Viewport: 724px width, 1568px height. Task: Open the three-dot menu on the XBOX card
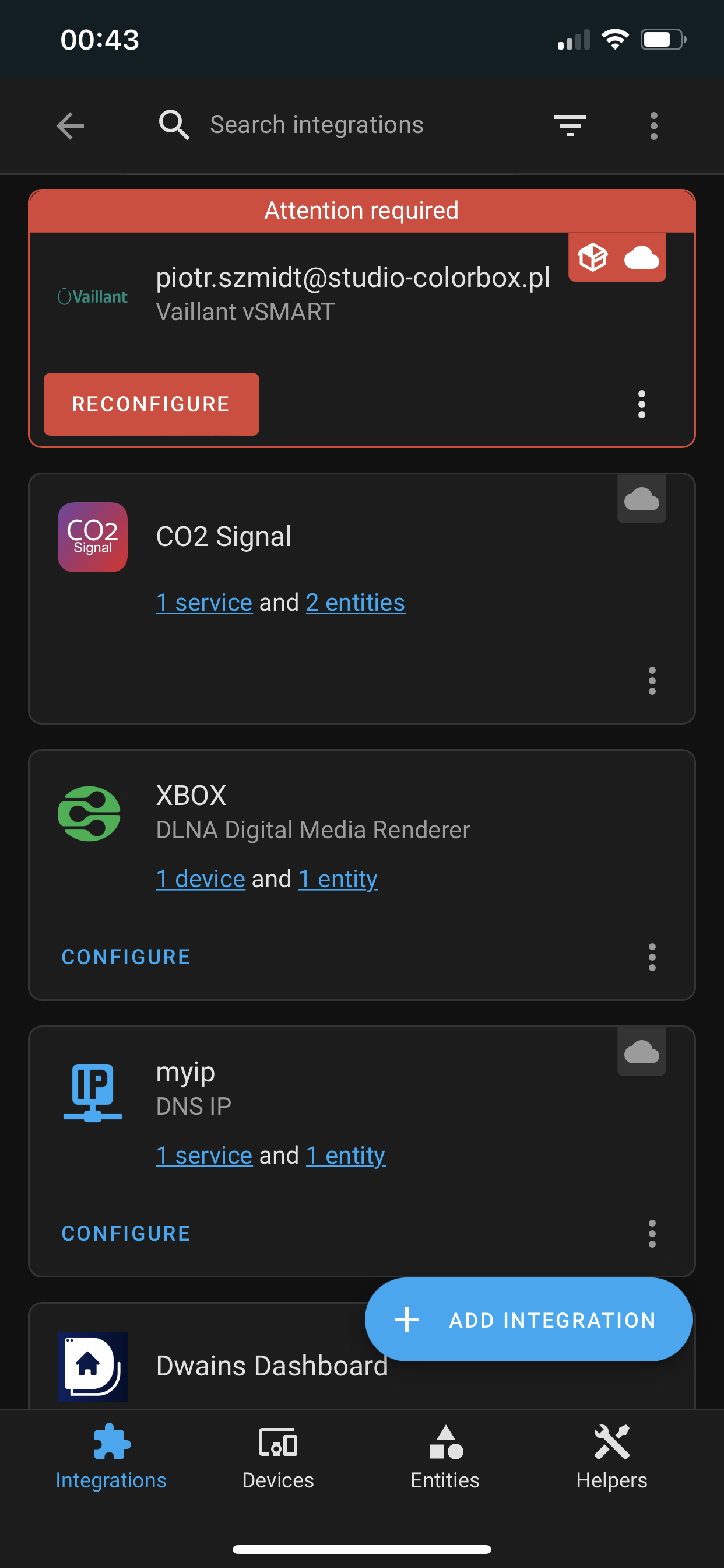tap(652, 957)
